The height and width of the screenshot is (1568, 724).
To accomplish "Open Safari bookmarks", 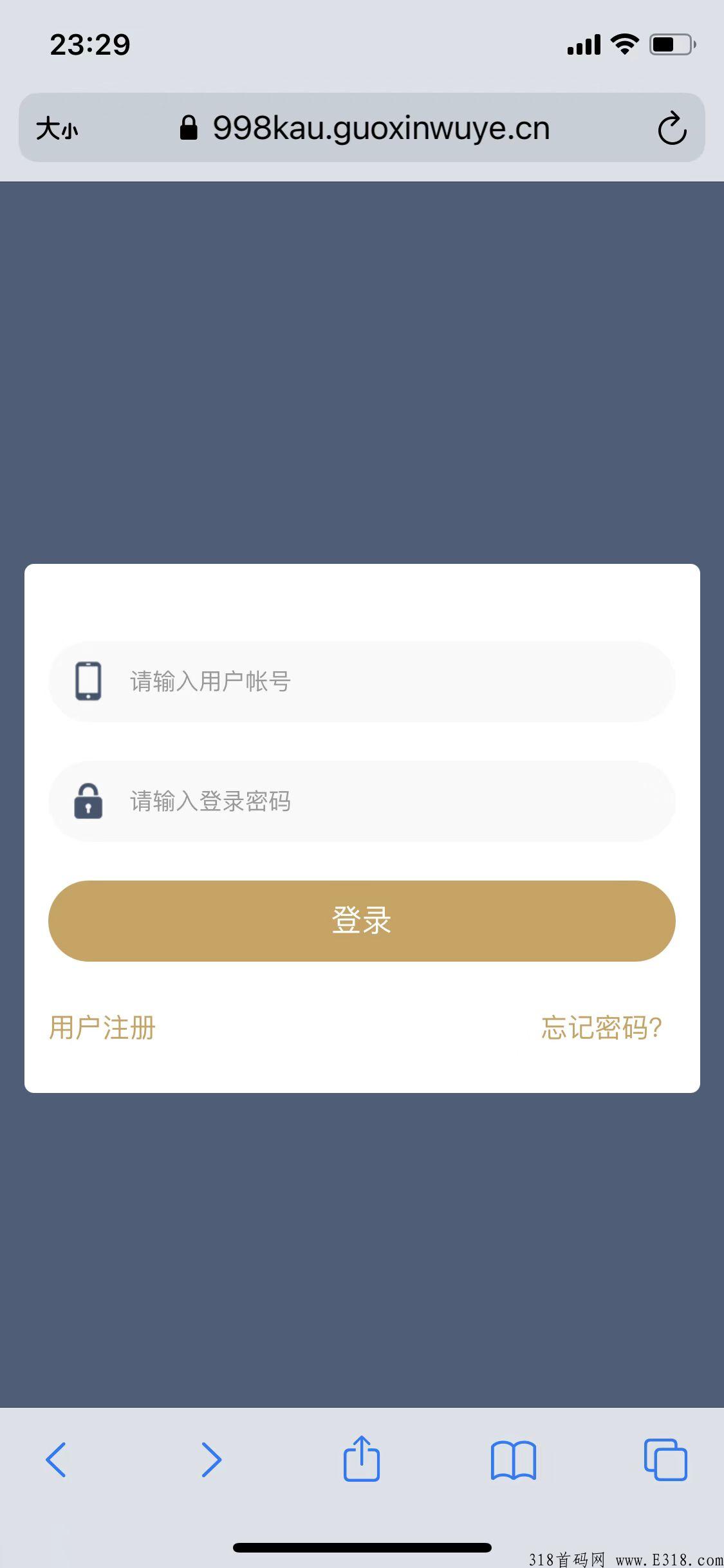I will [513, 1460].
